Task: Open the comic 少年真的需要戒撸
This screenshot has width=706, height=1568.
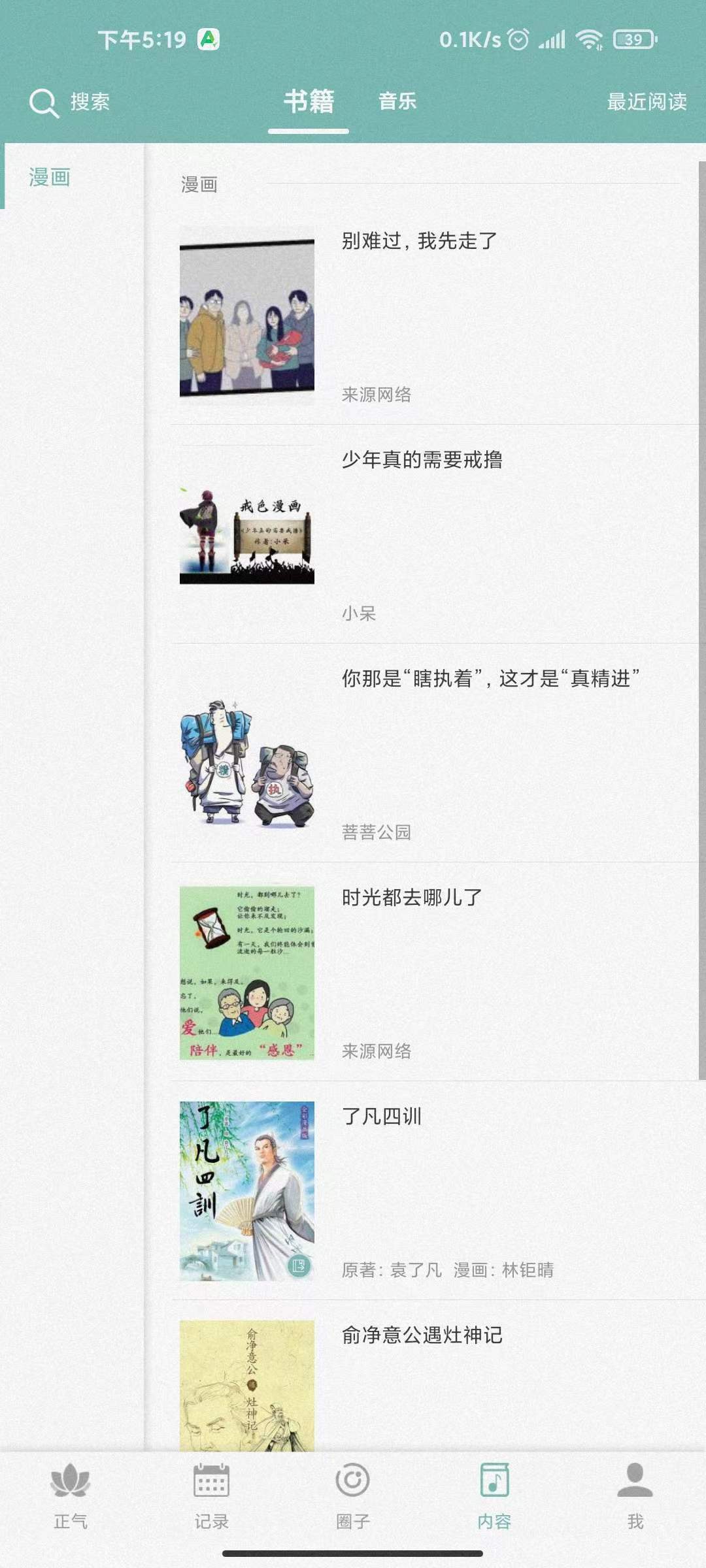Action: [x=422, y=460]
